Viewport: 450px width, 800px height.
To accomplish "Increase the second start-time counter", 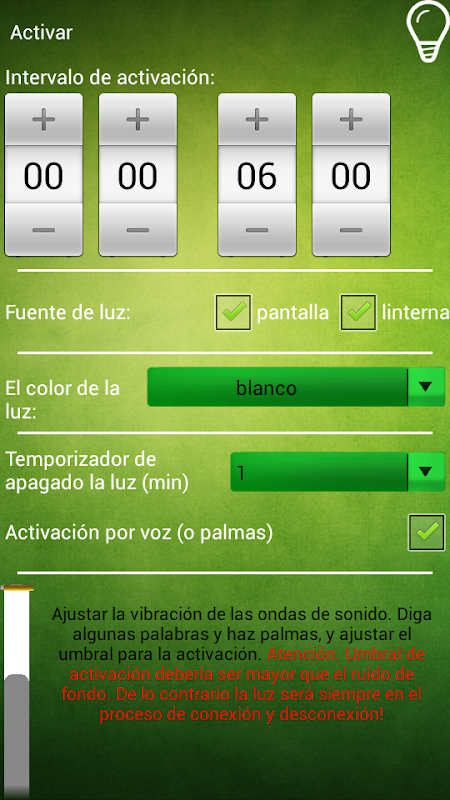I will click(x=138, y=120).
